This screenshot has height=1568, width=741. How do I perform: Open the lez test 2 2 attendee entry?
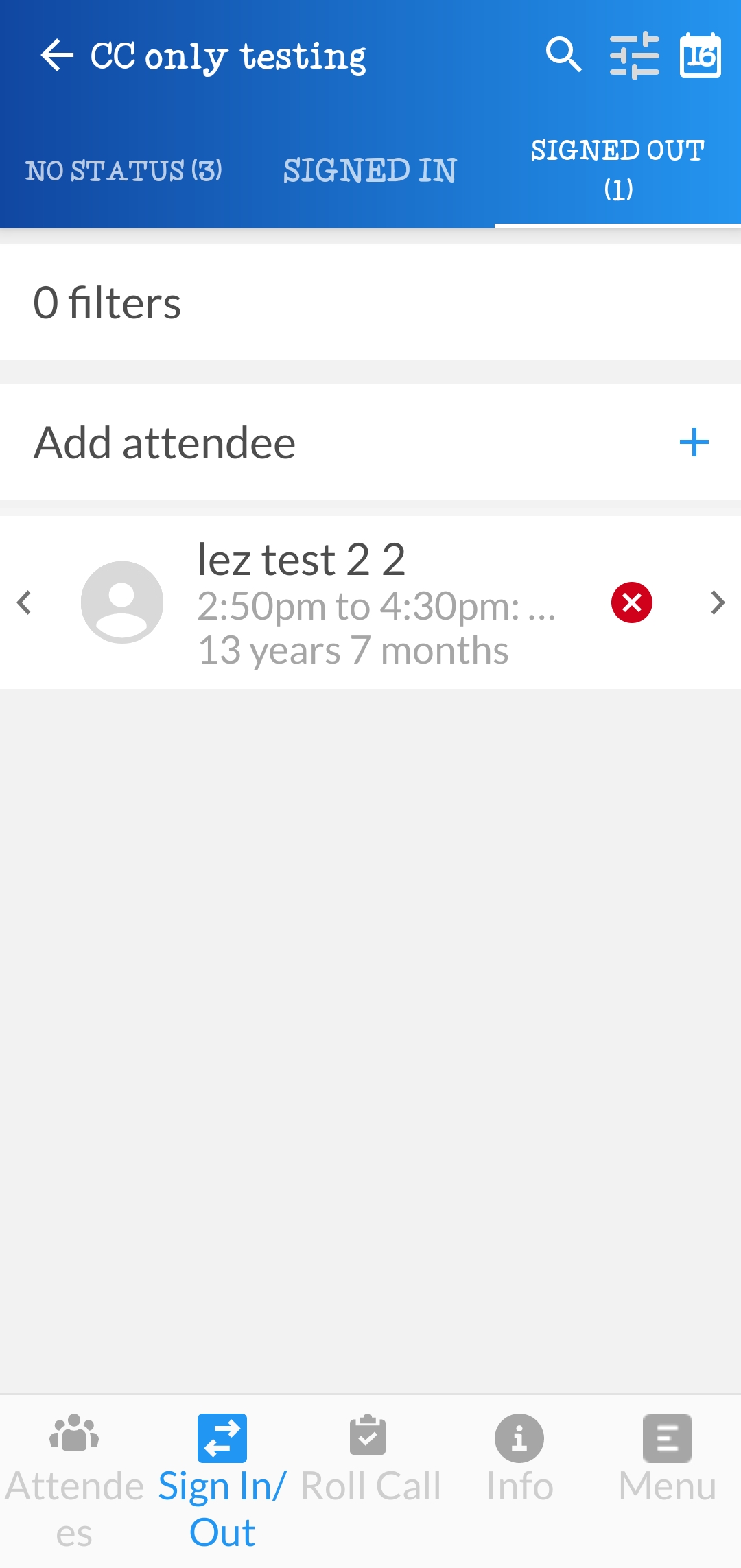pos(370,602)
